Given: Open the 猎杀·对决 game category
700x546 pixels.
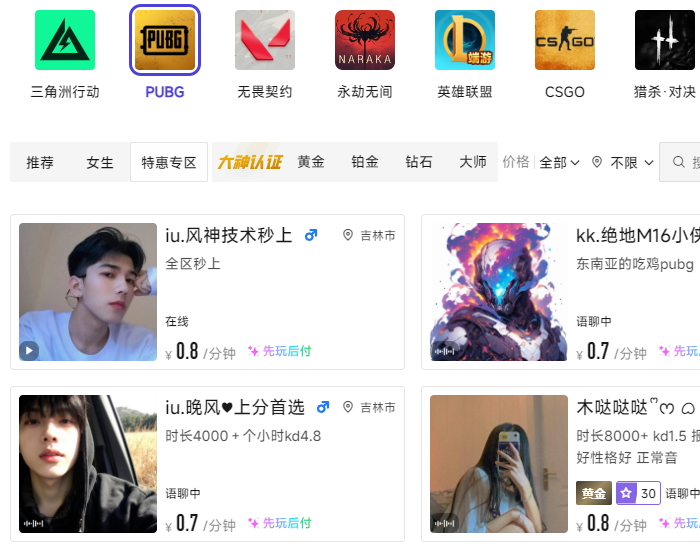Looking at the screenshot, I should 665,40.
